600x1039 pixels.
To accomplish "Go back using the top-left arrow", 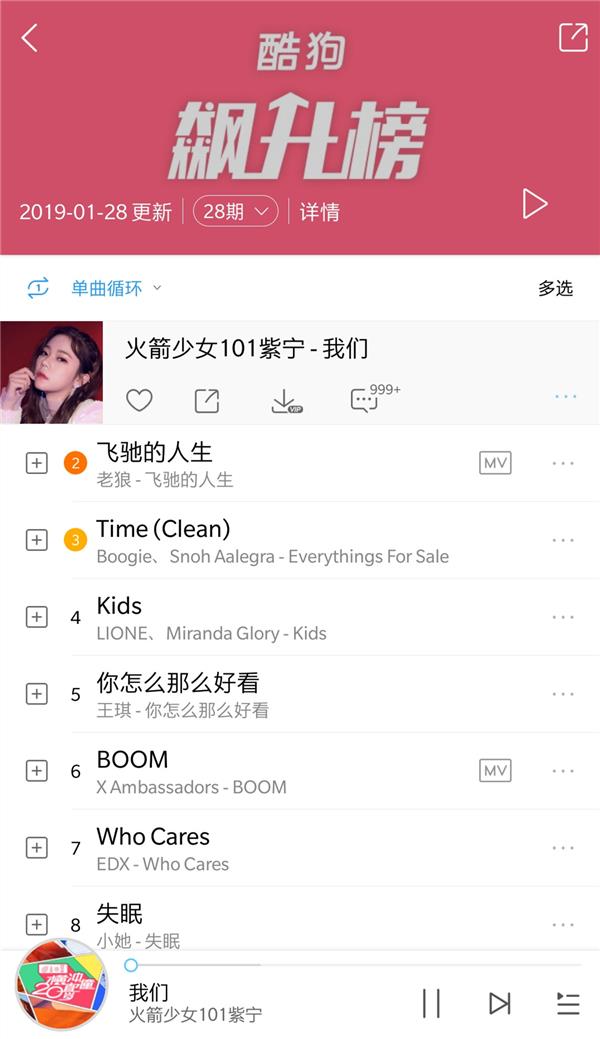I will (30, 38).
